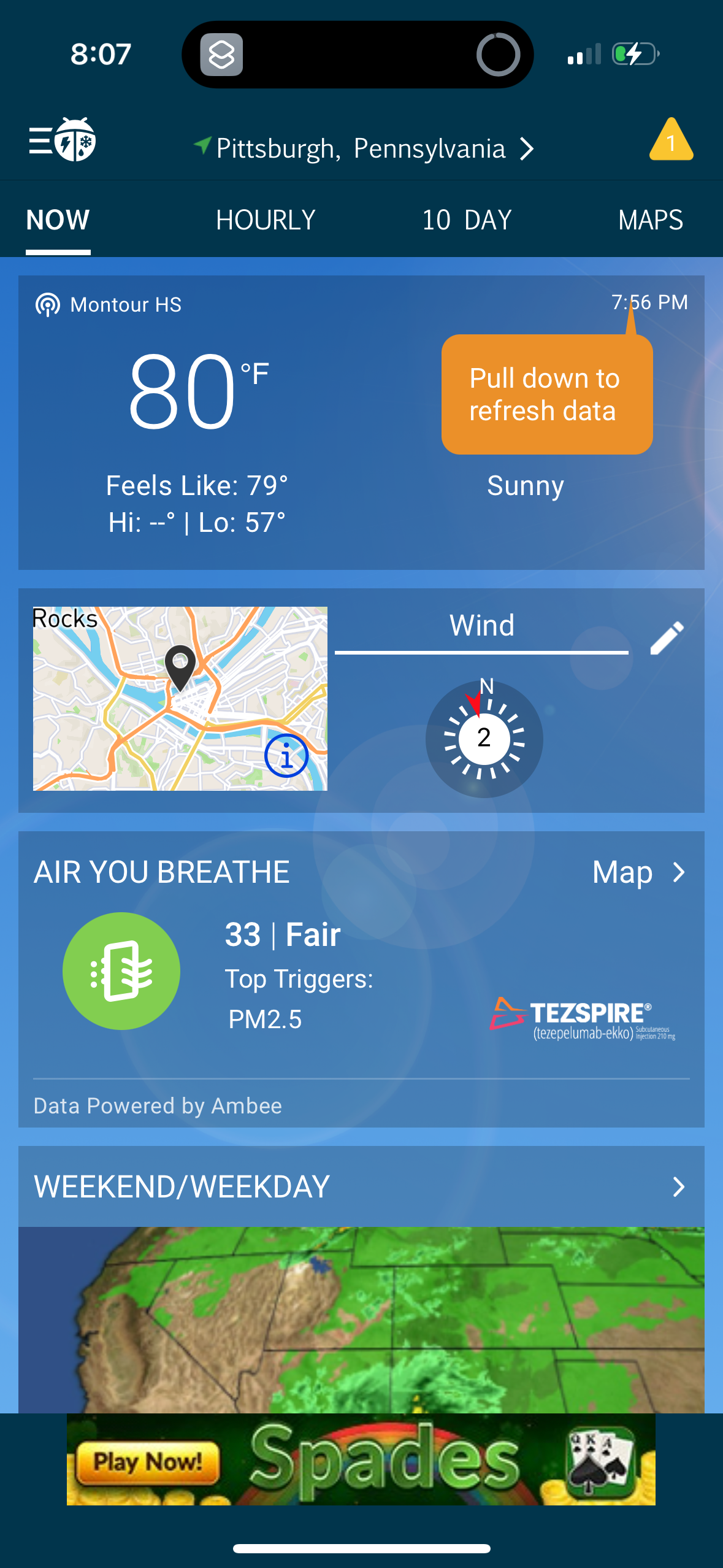Tap the wind compass dial
This screenshot has height=1568, width=723.
[484, 740]
